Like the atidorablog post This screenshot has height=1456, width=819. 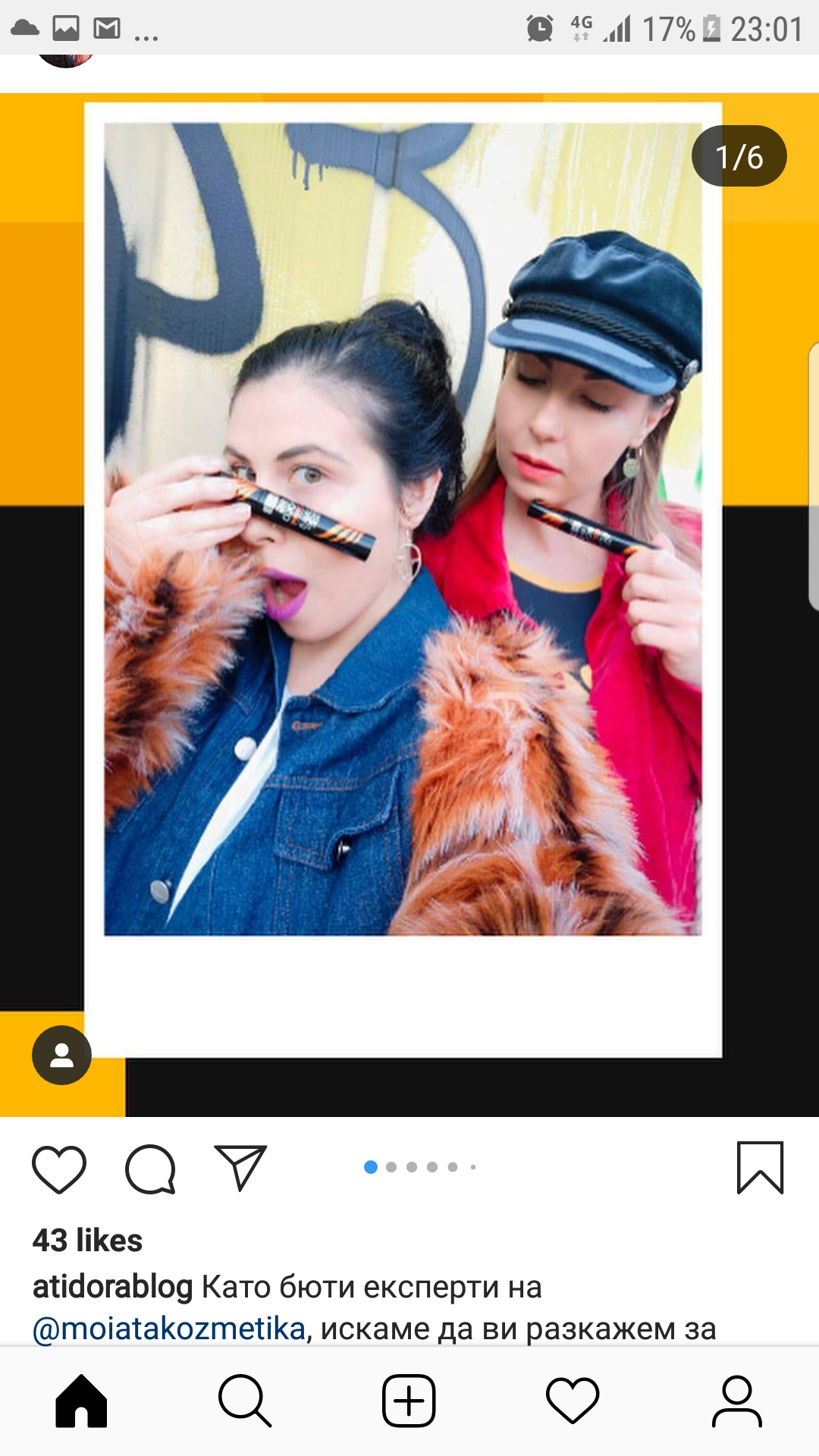pyautogui.click(x=59, y=1169)
